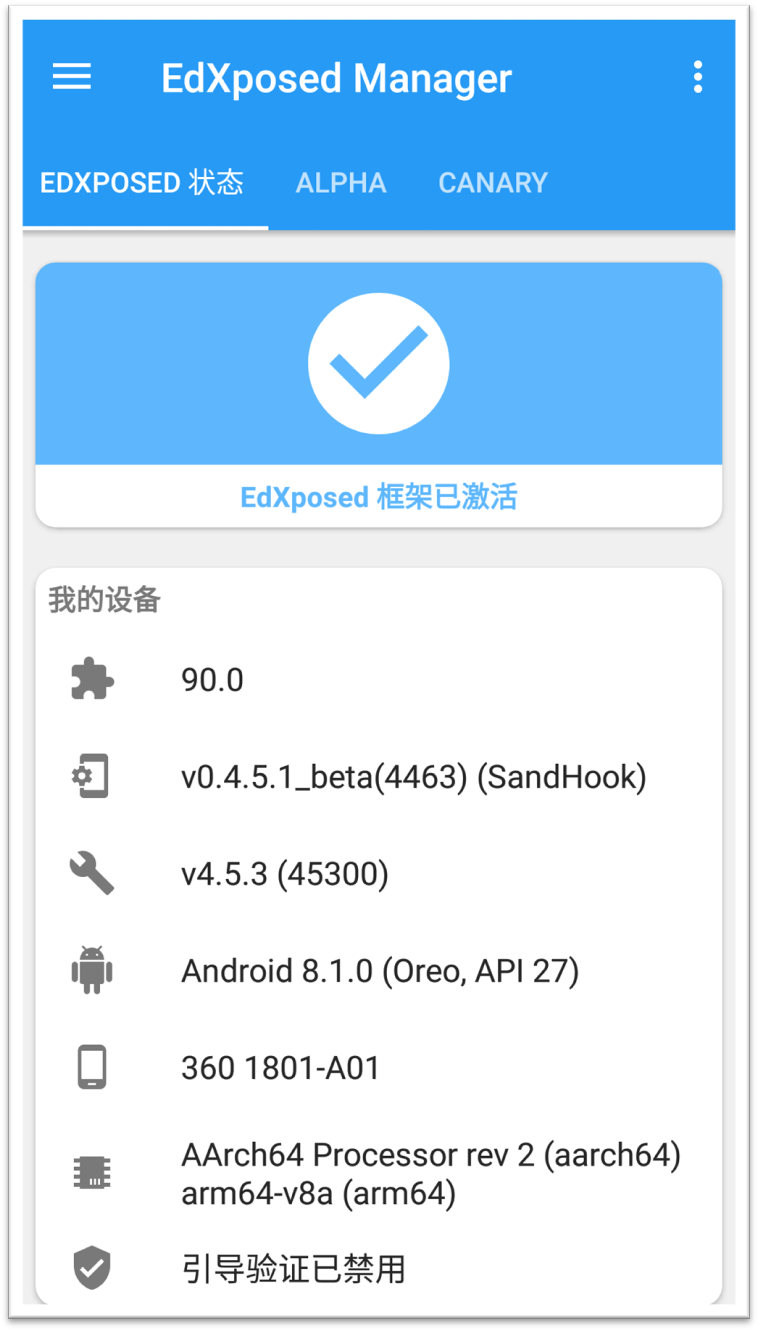The height and width of the screenshot is (1331, 760).
Task: Click the large checkmark activation icon
Action: tap(379, 363)
